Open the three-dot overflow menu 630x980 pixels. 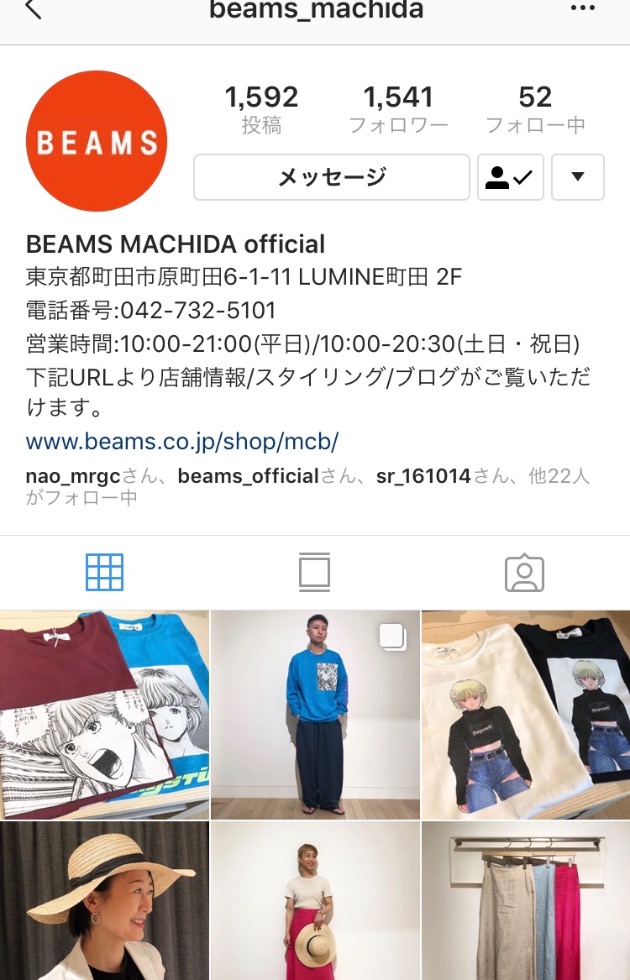(x=583, y=9)
